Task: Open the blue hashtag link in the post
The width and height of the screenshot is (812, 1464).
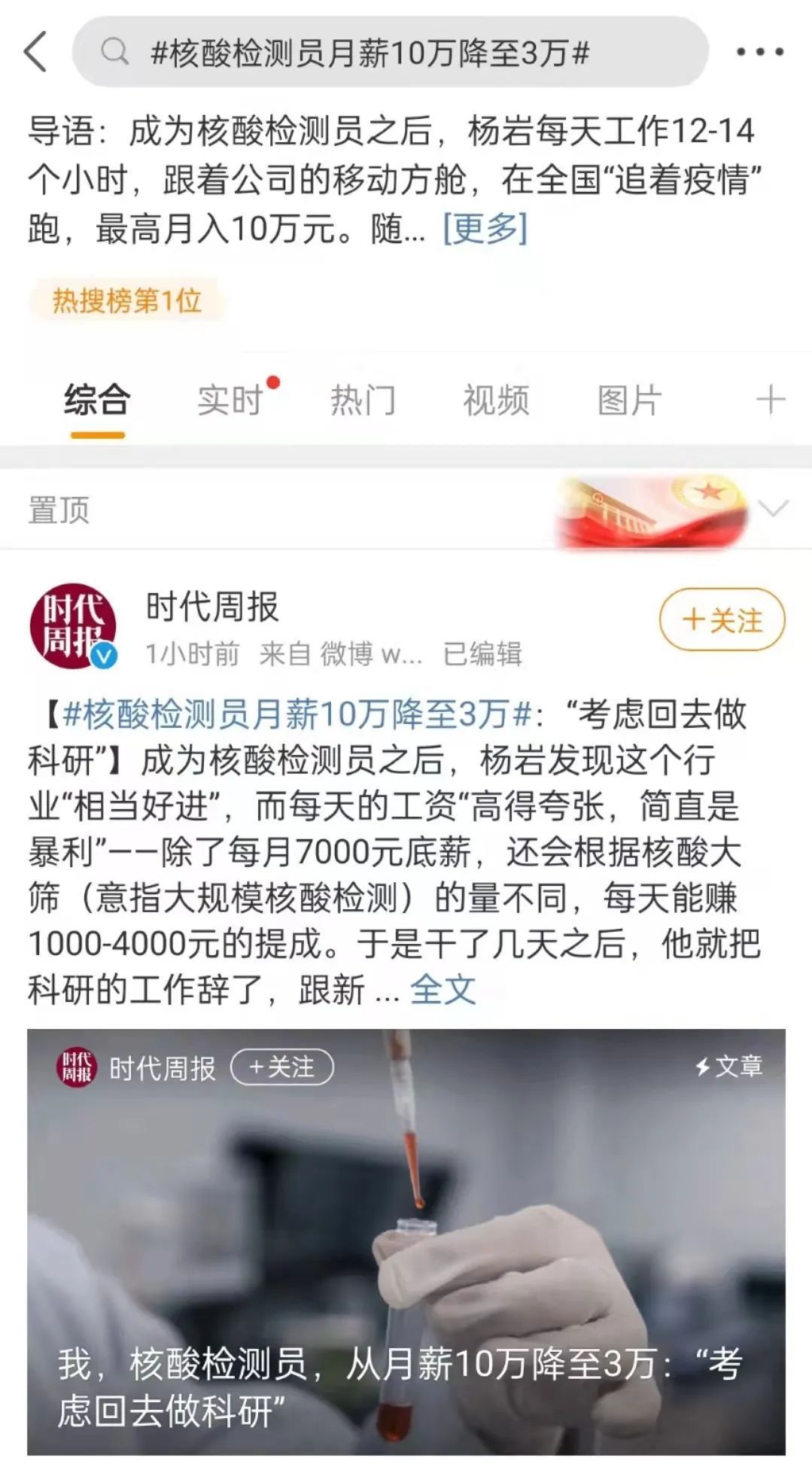Action: tap(297, 714)
